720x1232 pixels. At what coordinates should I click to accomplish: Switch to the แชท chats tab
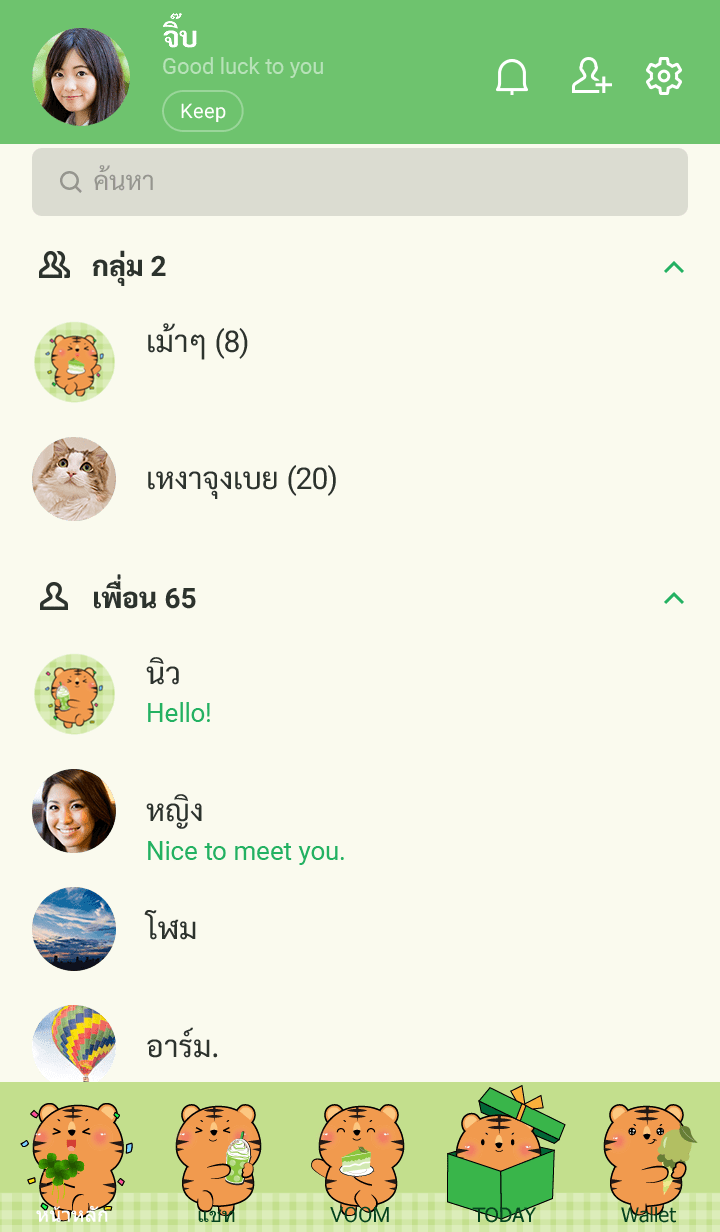[x=216, y=1157]
